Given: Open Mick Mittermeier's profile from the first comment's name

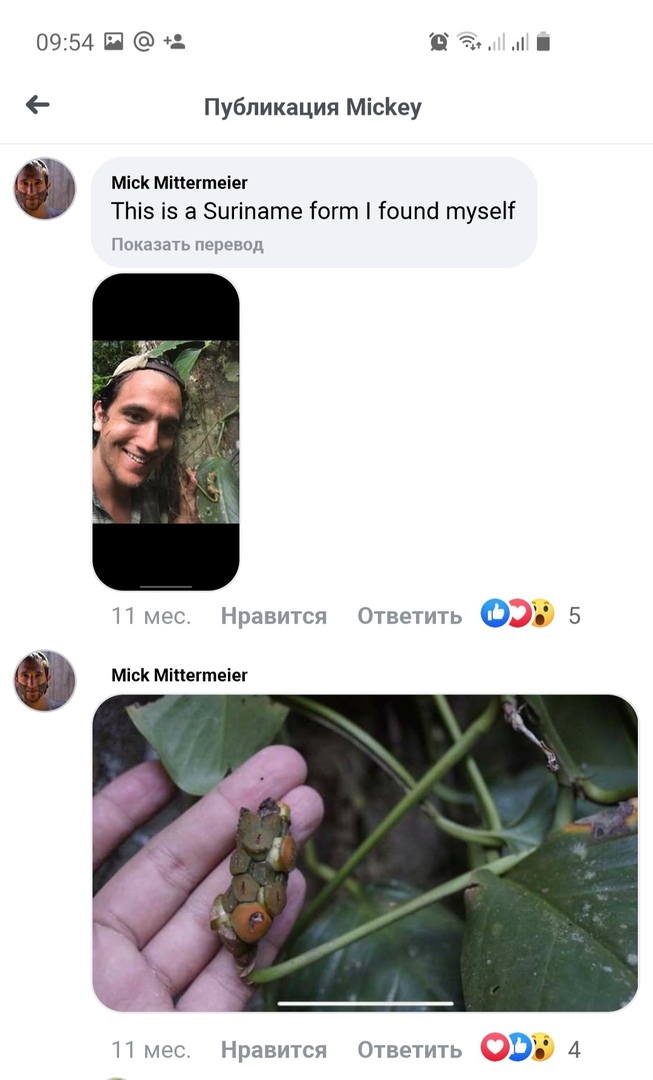Looking at the screenshot, I should click(179, 183).
